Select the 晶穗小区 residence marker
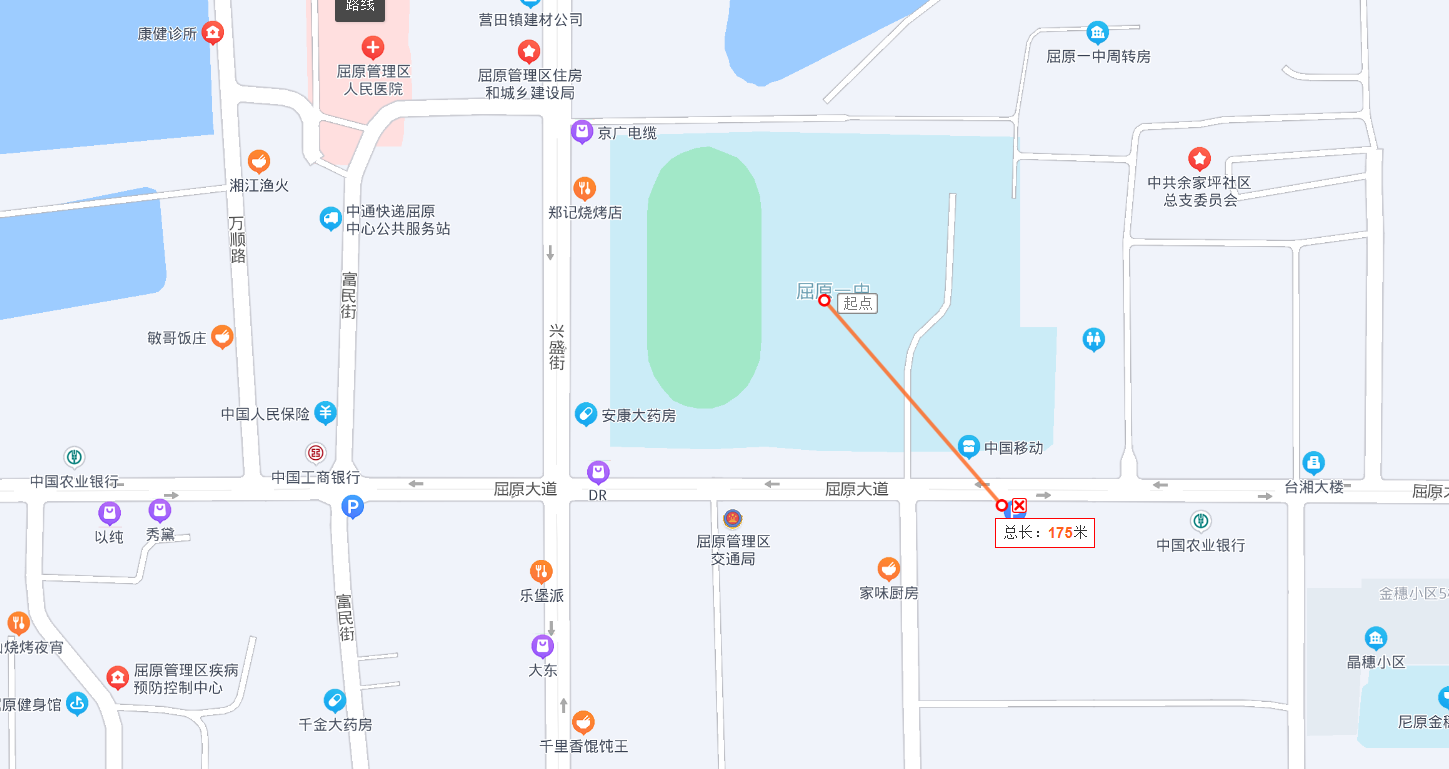 point(1376,638)
